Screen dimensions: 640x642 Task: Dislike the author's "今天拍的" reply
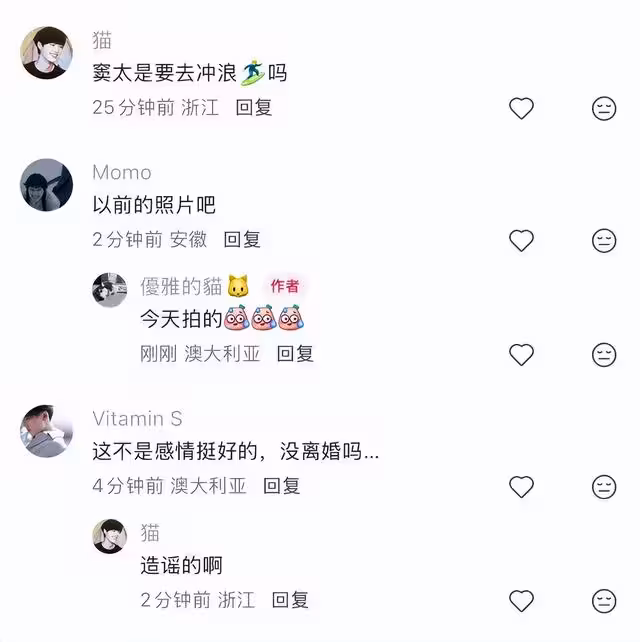tap(604, 354)
